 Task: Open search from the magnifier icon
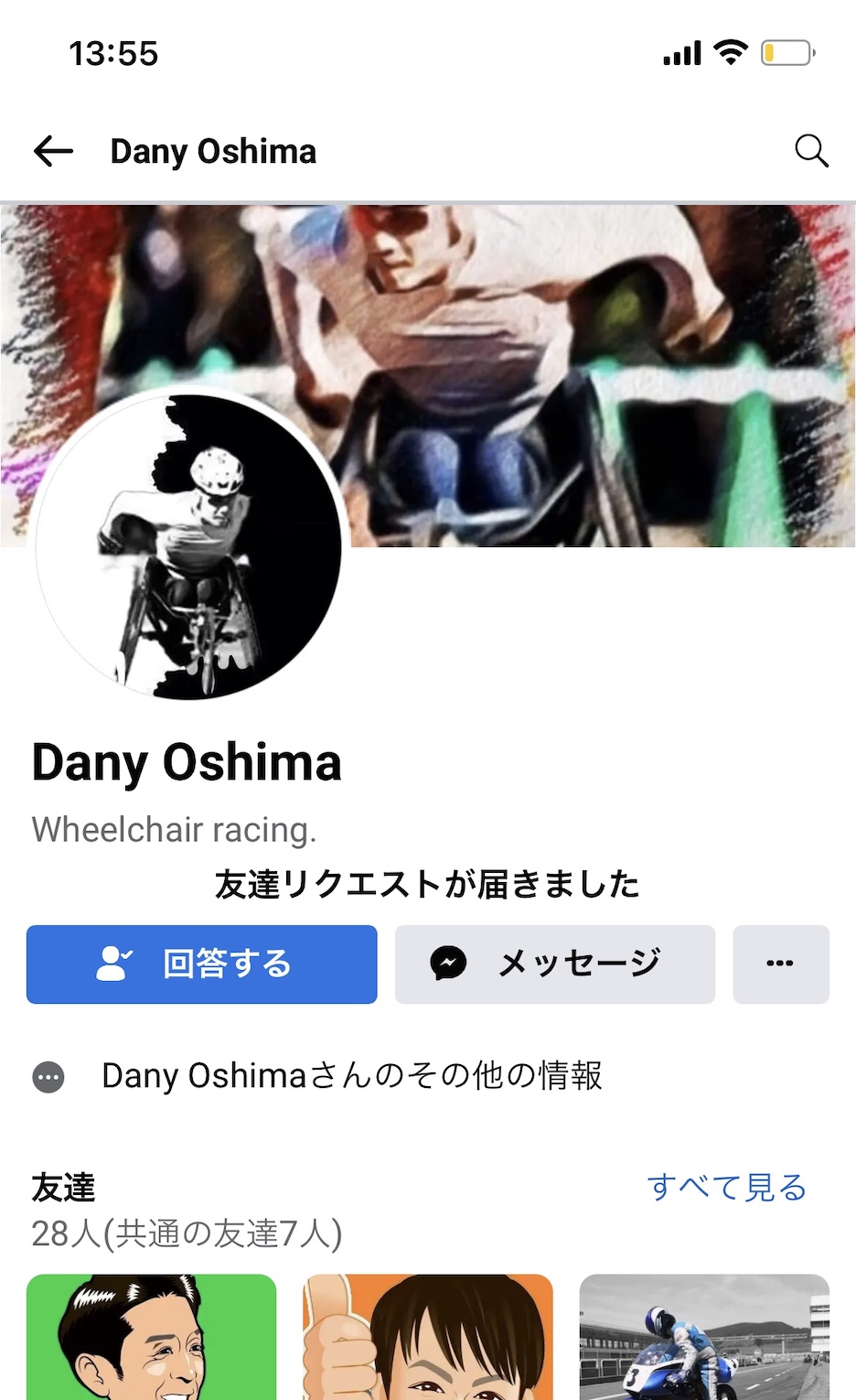coord(810,151)
